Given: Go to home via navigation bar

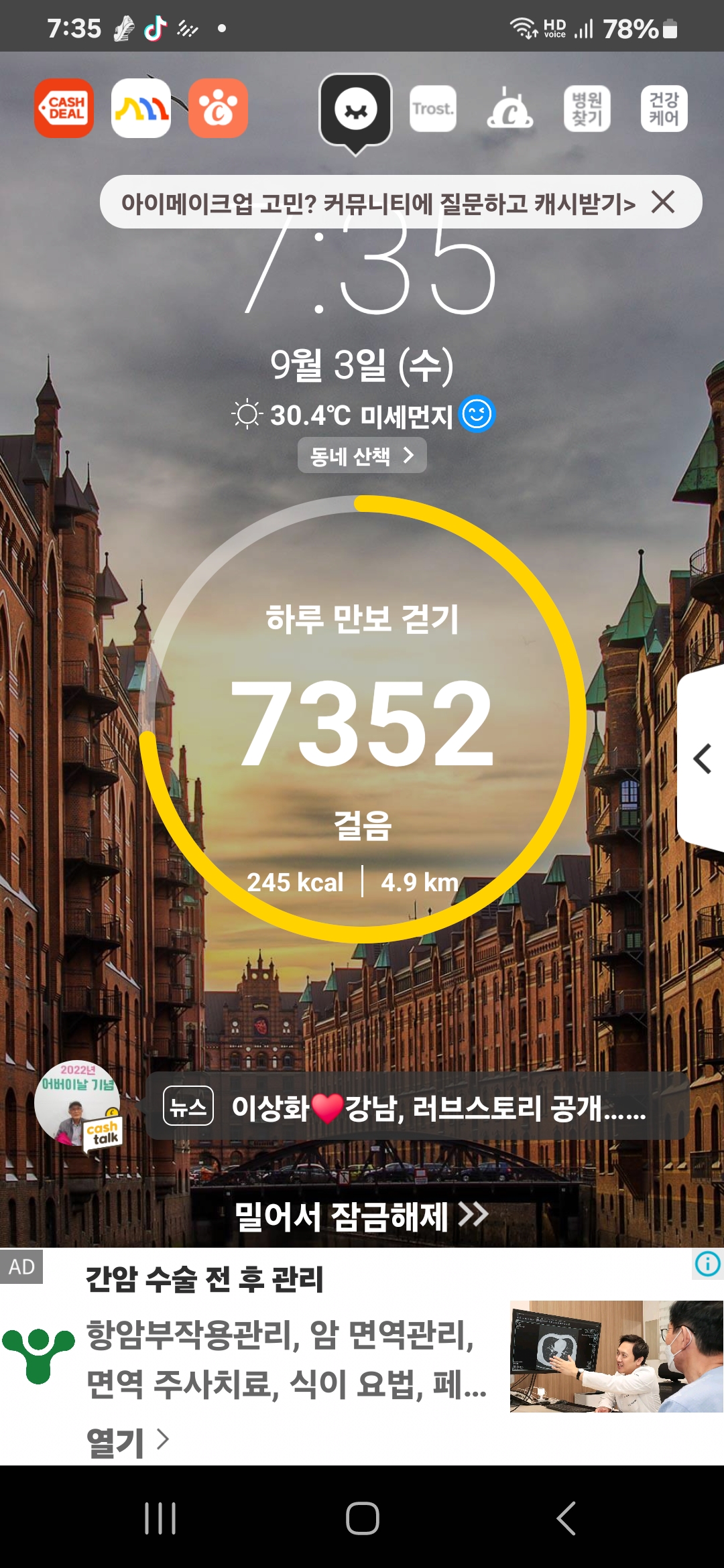Looking at the screenshot, I should [x=362, y=1518].
